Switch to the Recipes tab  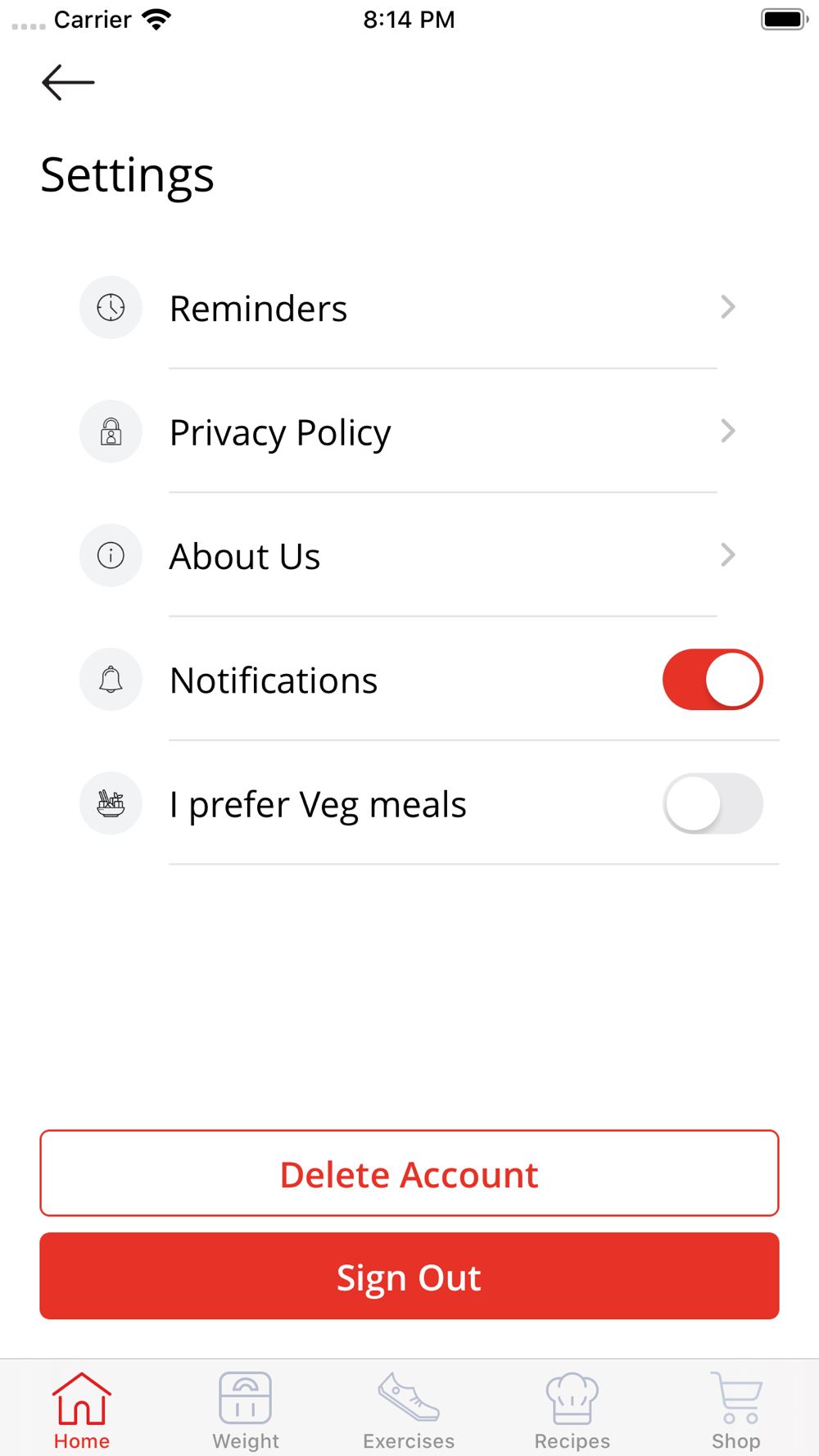pyautogui.click(x=572, y=1410)
